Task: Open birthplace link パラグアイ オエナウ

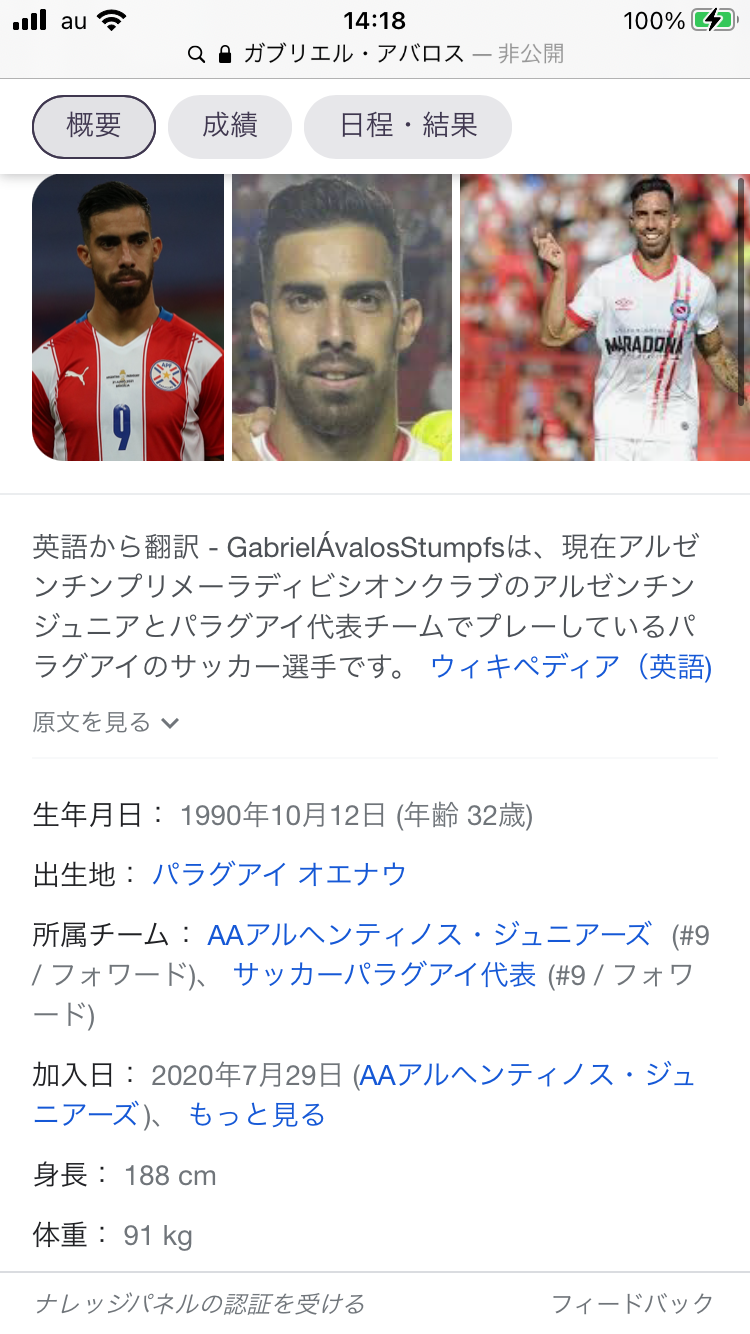Action: [x=279, y=874]
